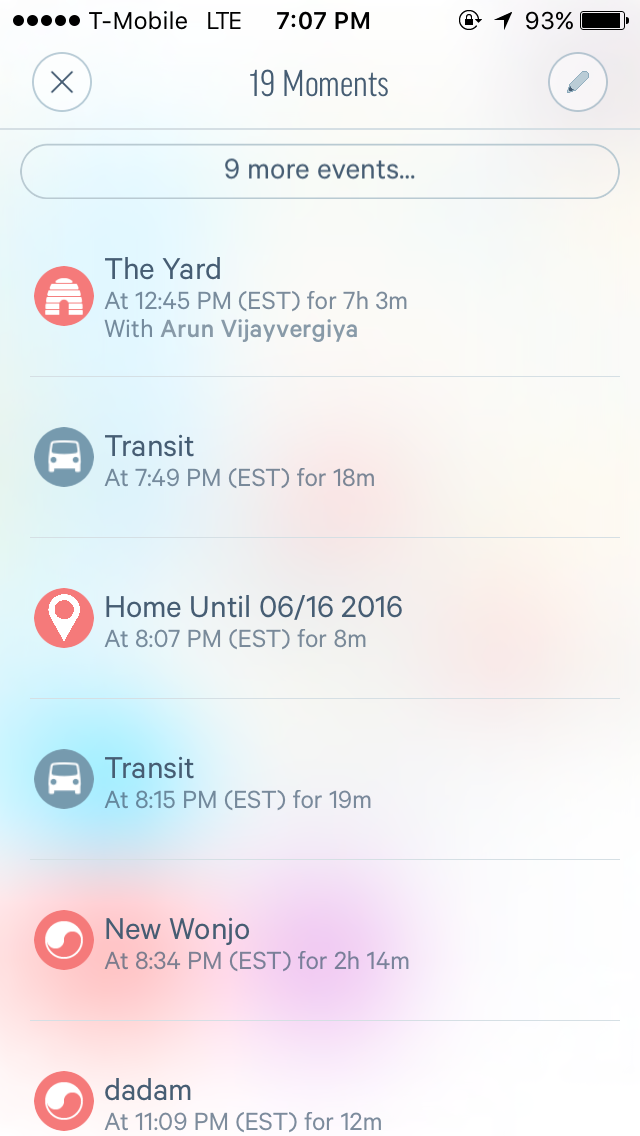Select the Home Until 06/16 2016 moment
The width and height of the screenshot is (640, 1136).
(x=320, y=621)
